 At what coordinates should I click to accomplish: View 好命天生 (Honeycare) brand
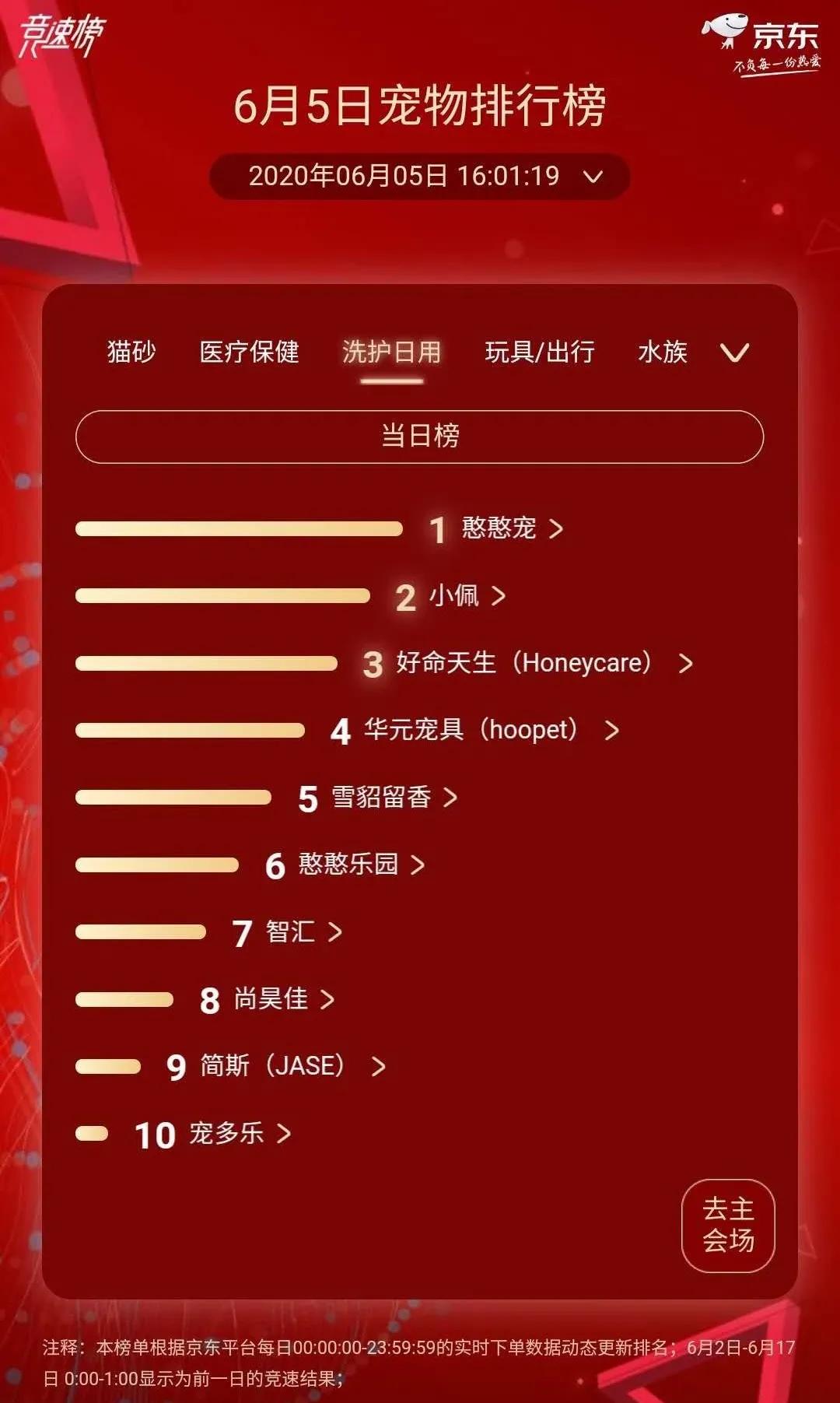click(524, 663)
